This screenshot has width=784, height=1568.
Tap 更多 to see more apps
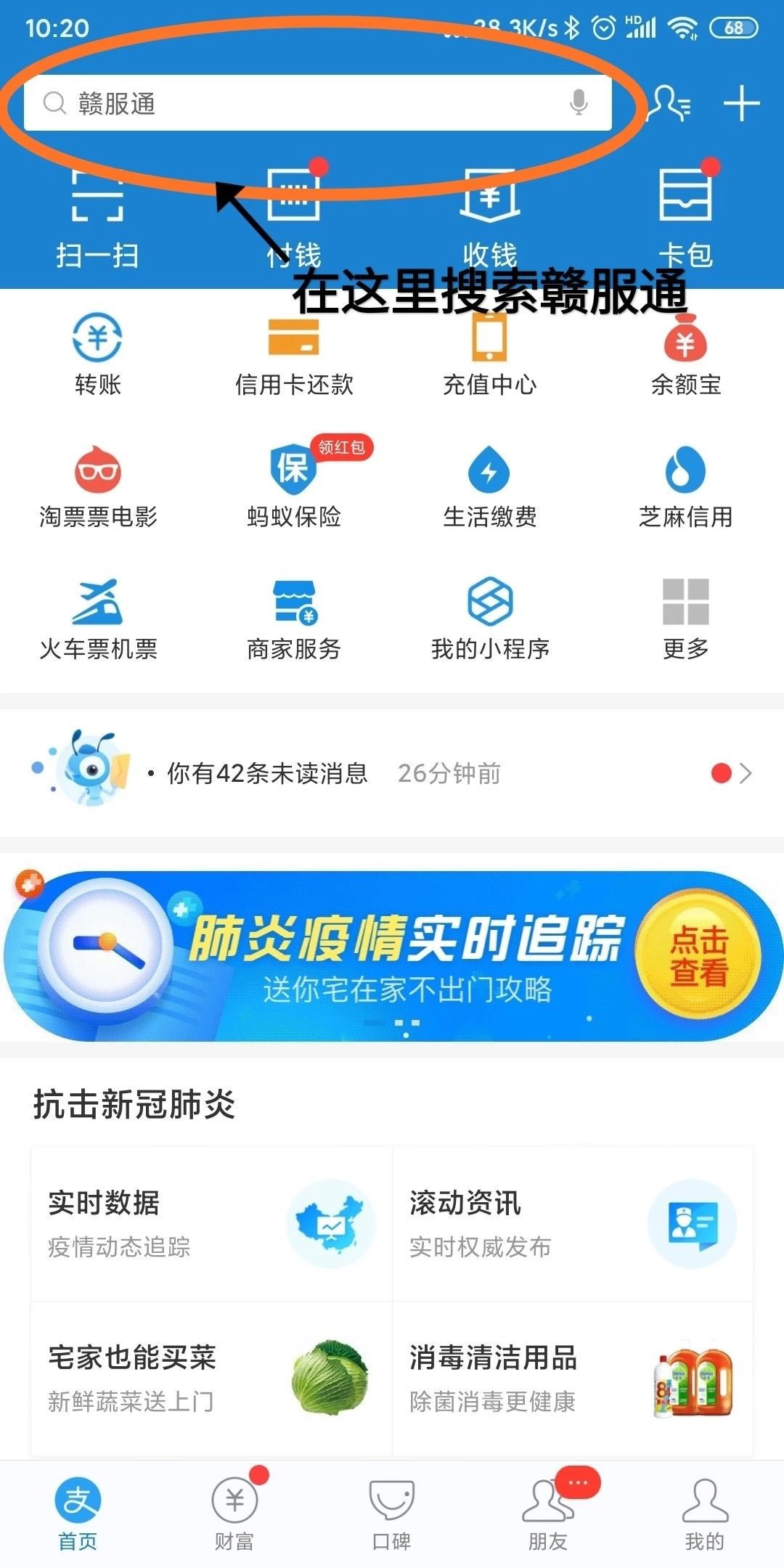click(x=685, y=618)
